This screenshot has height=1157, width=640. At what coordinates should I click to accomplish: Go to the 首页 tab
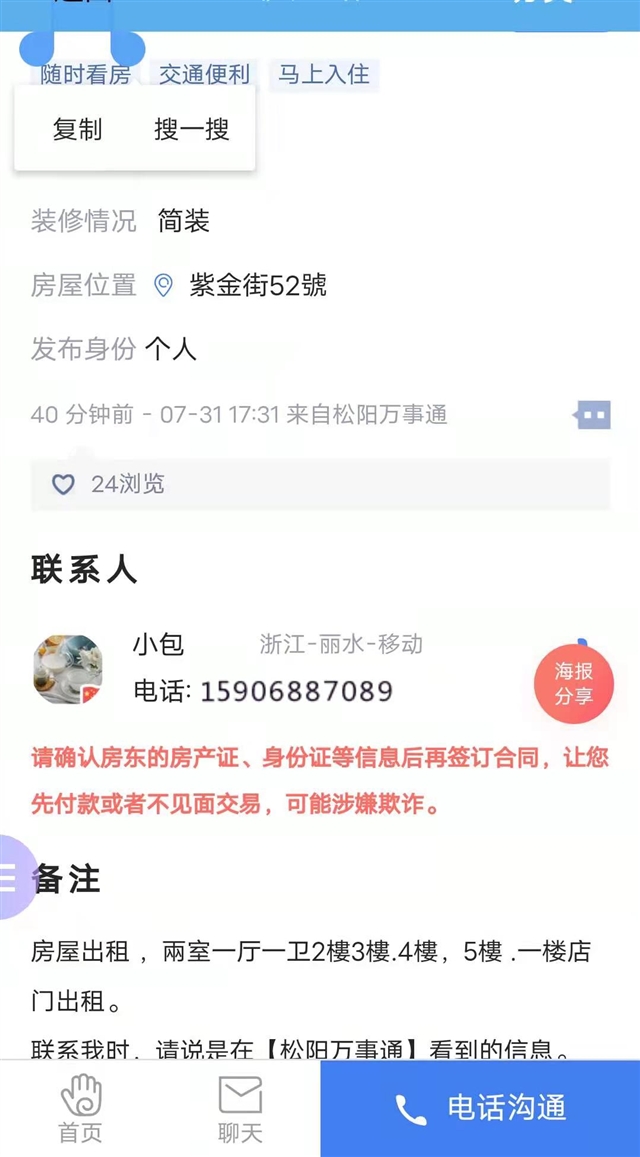[81, 1108]
